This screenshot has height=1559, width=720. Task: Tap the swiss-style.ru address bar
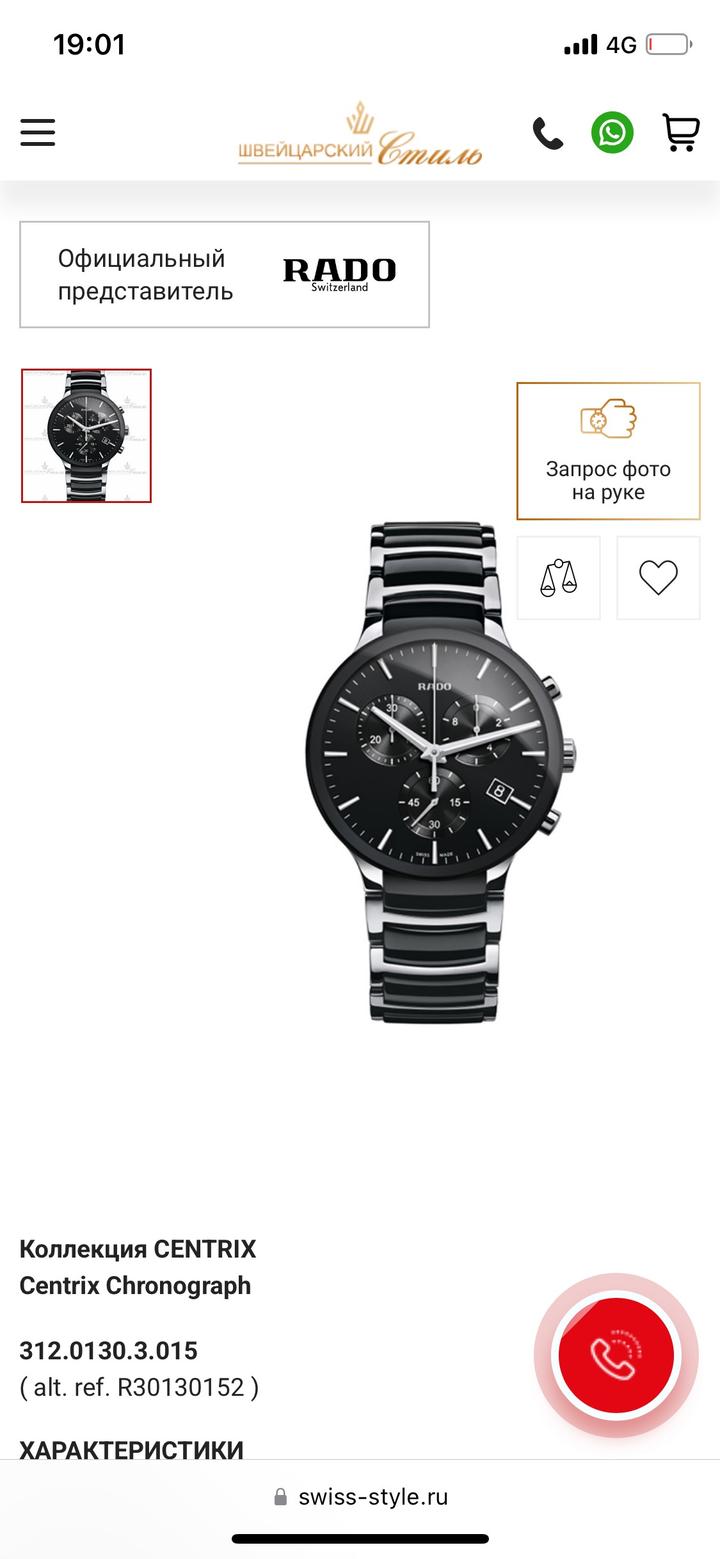pos(360,1497)
